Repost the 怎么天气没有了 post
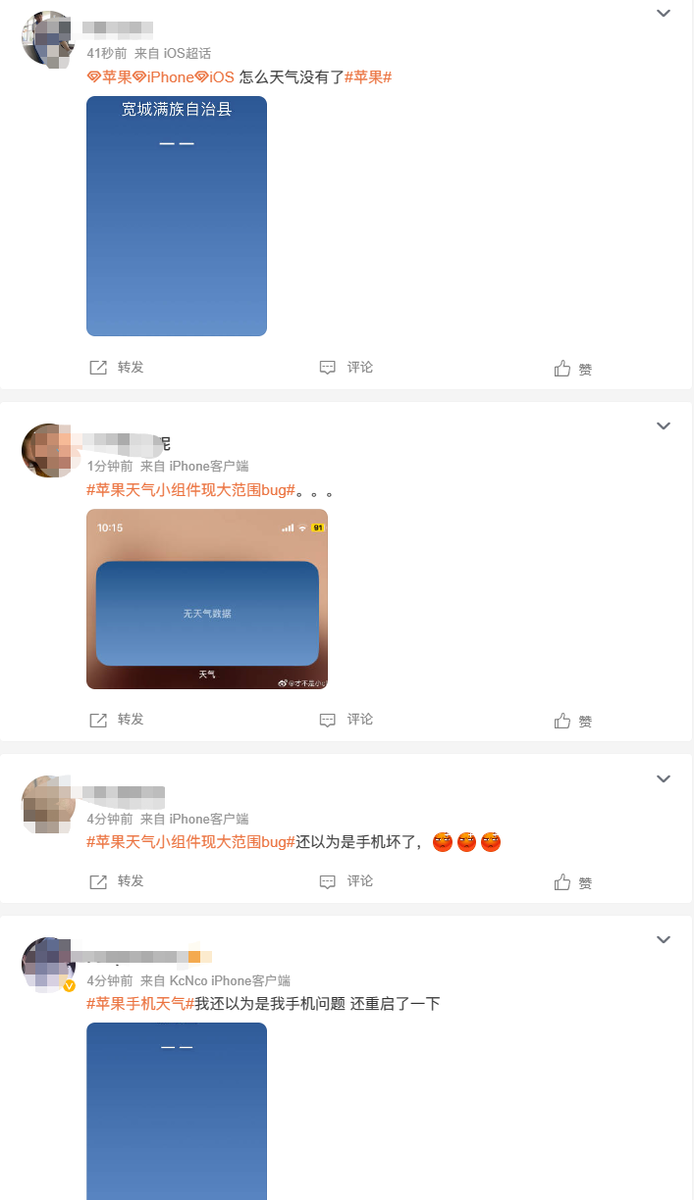 [x=117, y=367]
